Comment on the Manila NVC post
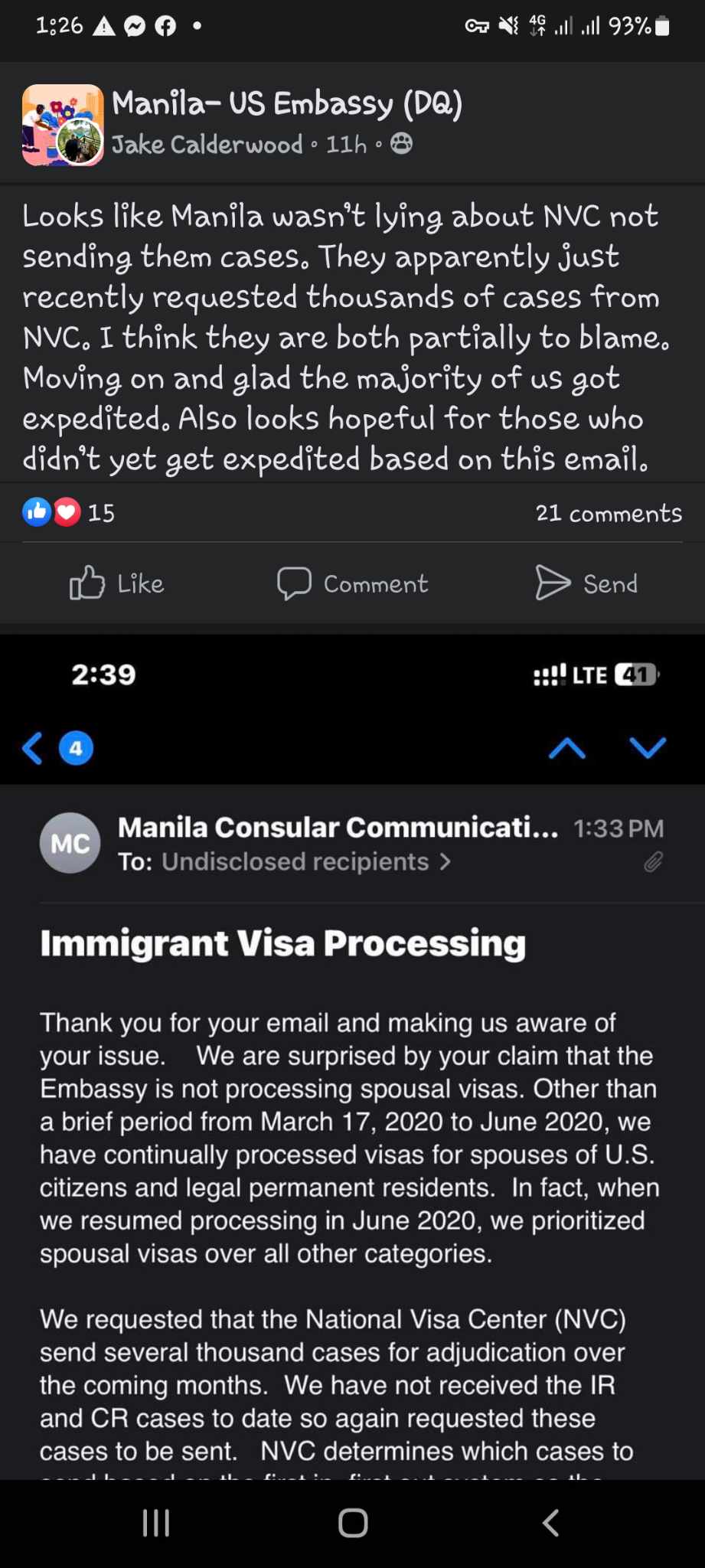The image size is (705, 1568). pos(352,583)
